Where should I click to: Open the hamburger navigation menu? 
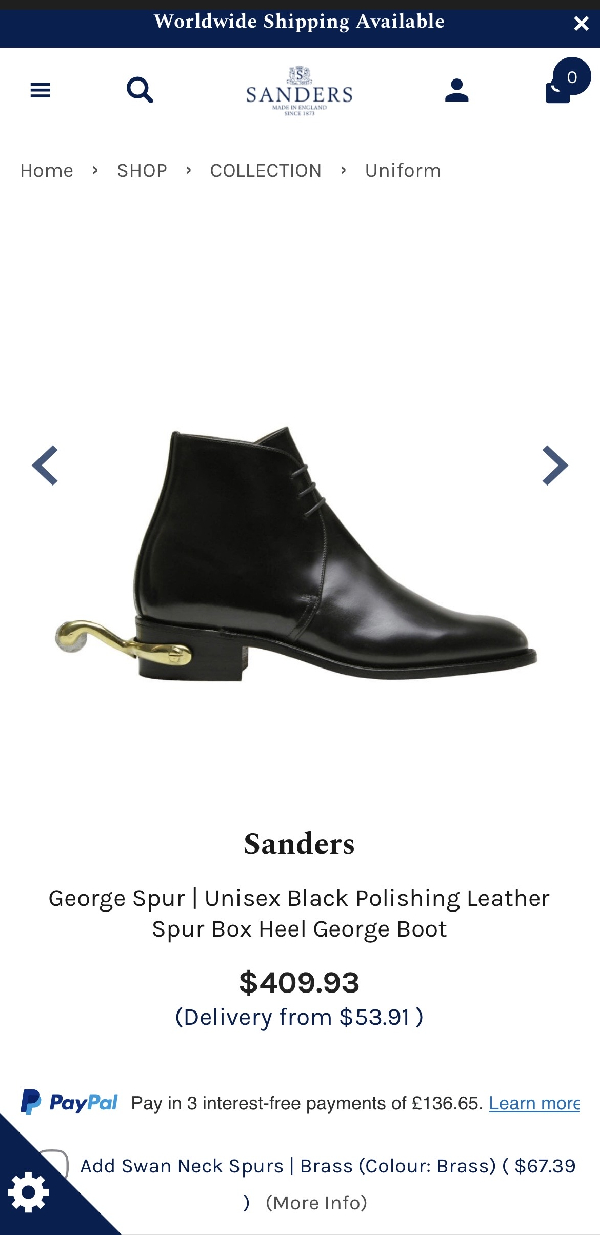click(40, 91)
